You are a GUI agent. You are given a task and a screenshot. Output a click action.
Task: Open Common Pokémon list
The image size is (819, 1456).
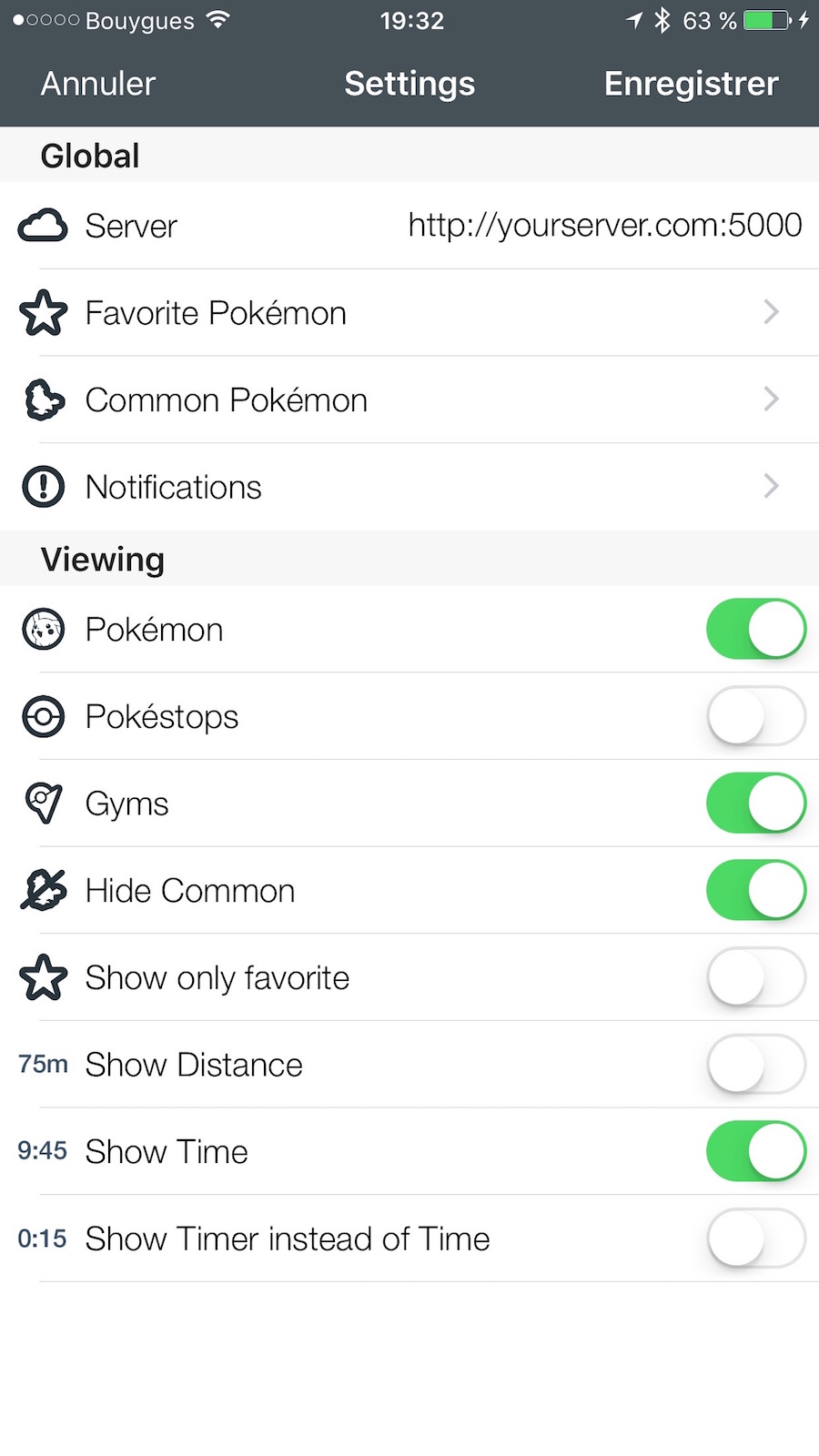[409, 400]
